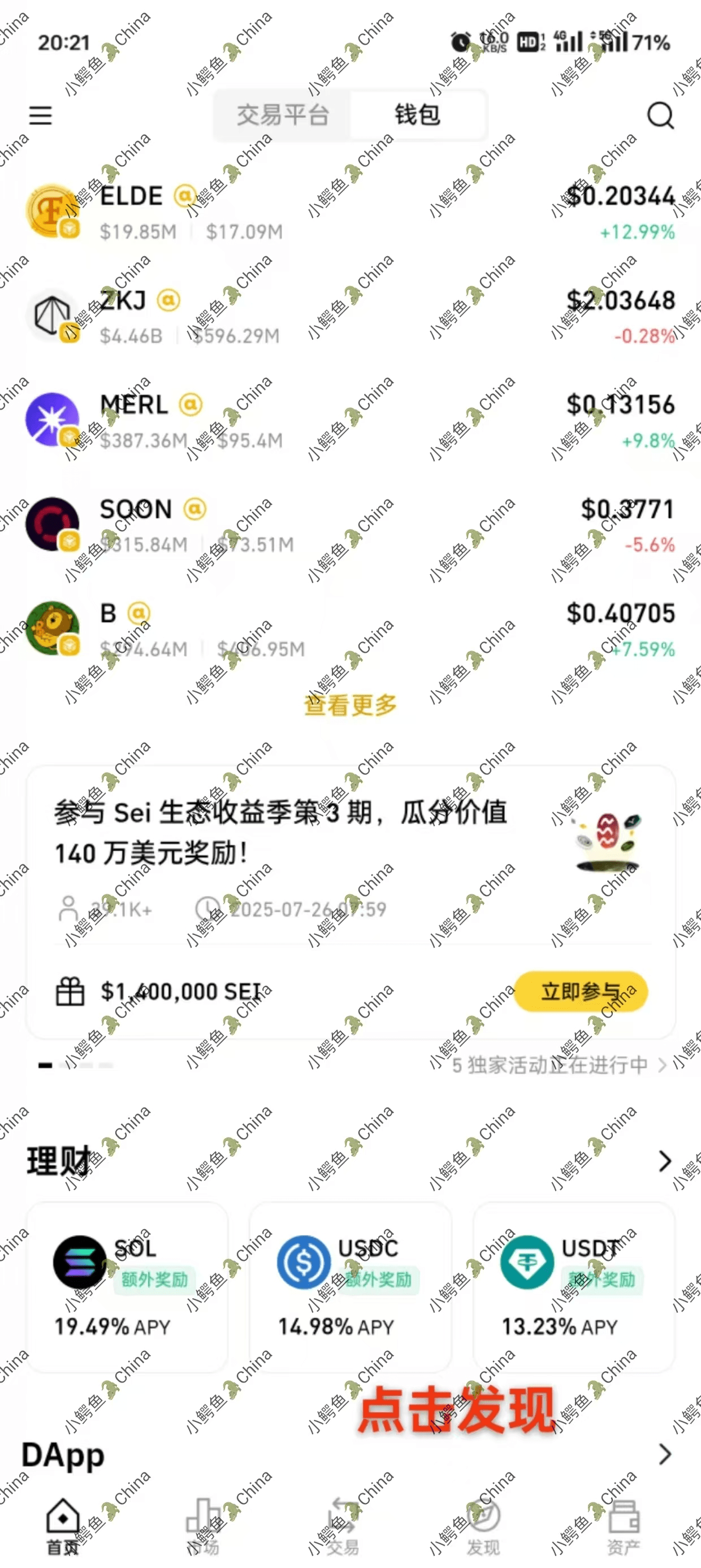The image size is (701, 1568).
Task: Expand the DApp section arrow
Action: (x=664, y=1455)
